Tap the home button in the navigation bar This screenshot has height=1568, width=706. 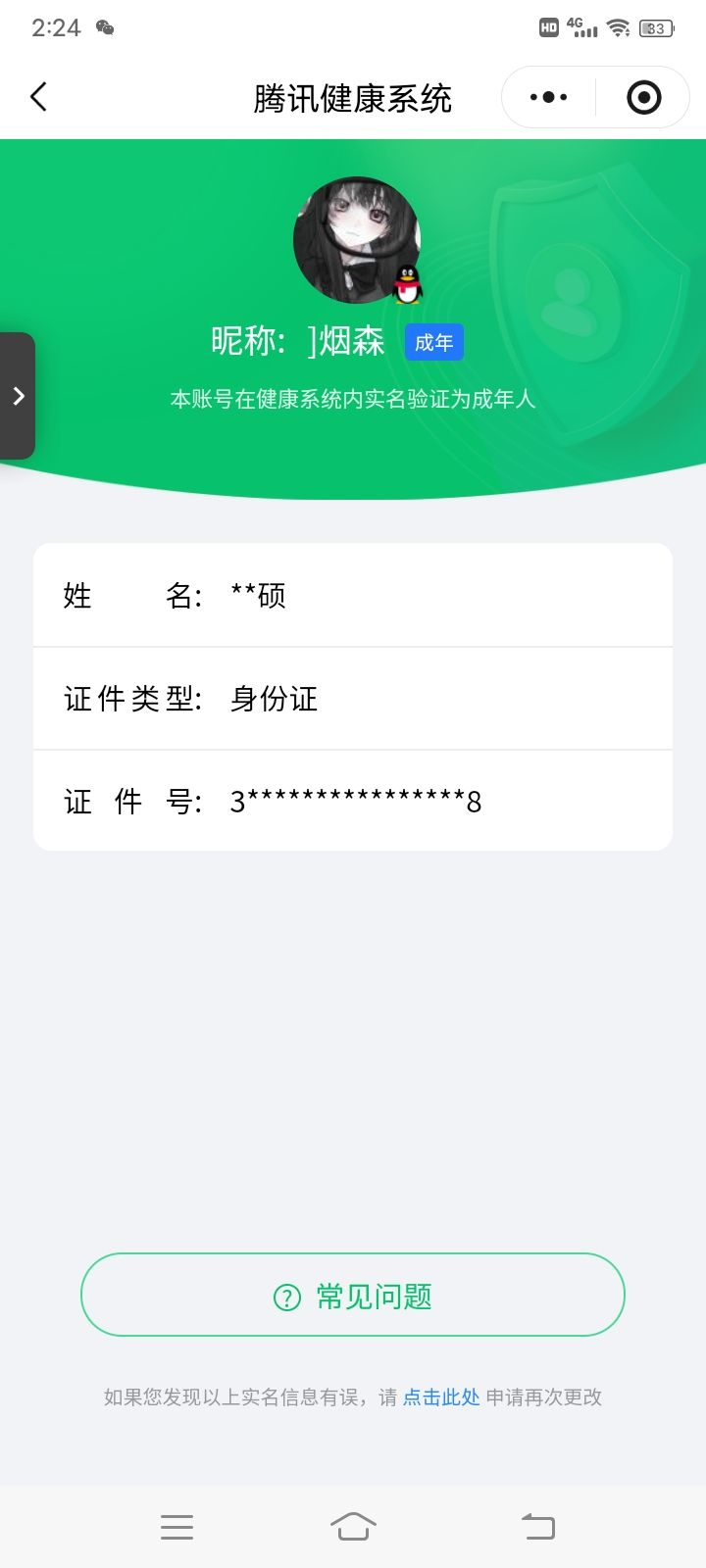355,1526
